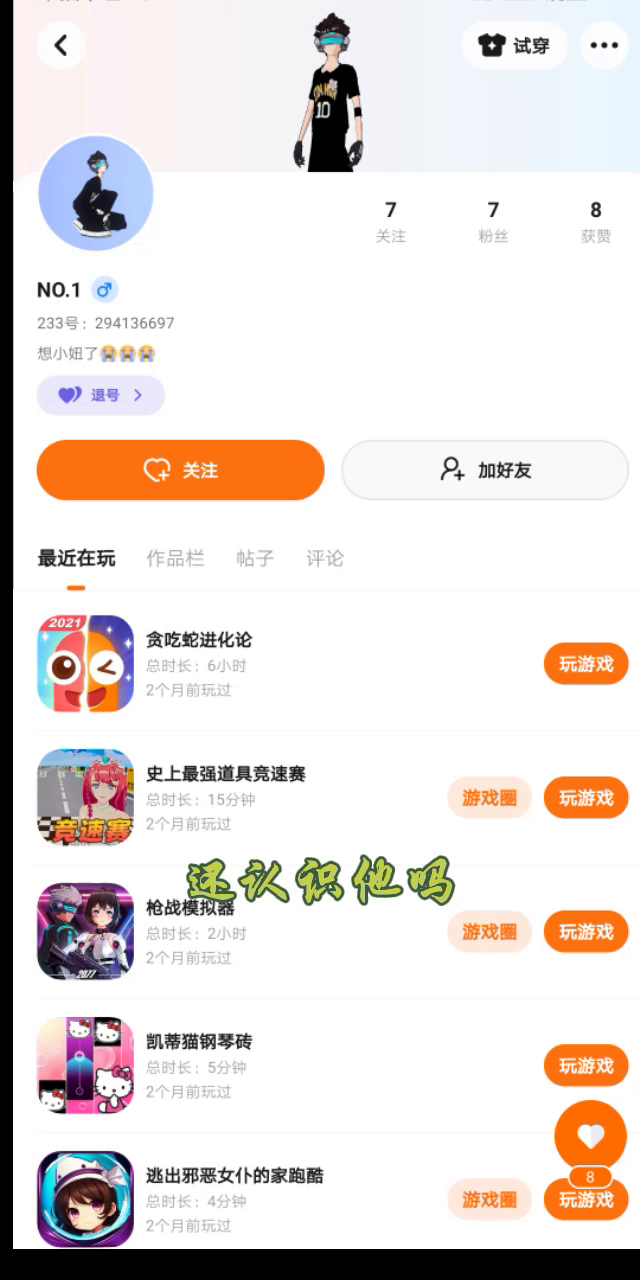640x1280 pixels.
Task: Open the 退号 badge chip
Action: [x=101, y=395]
